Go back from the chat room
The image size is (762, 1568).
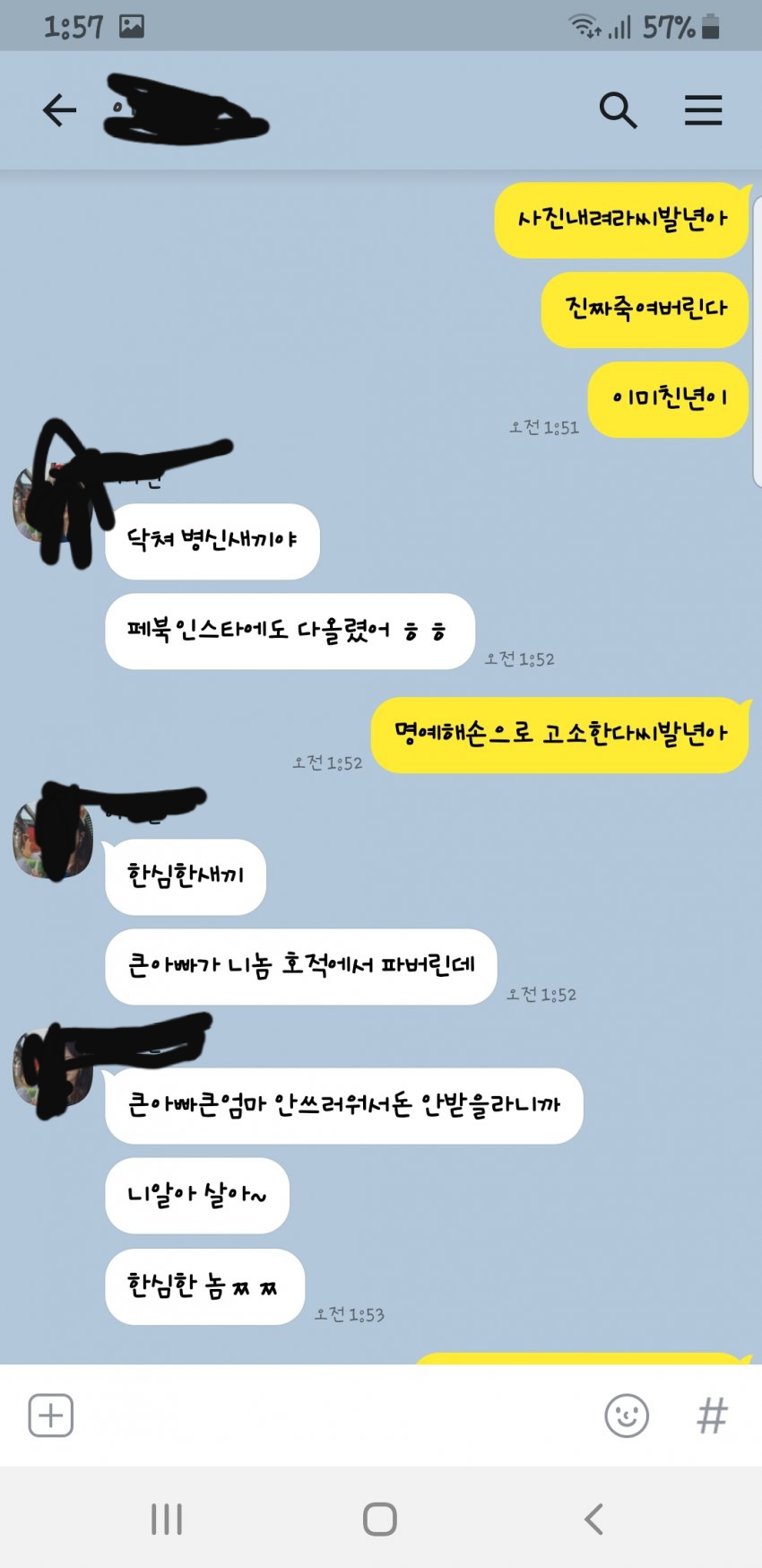[59, 110]
